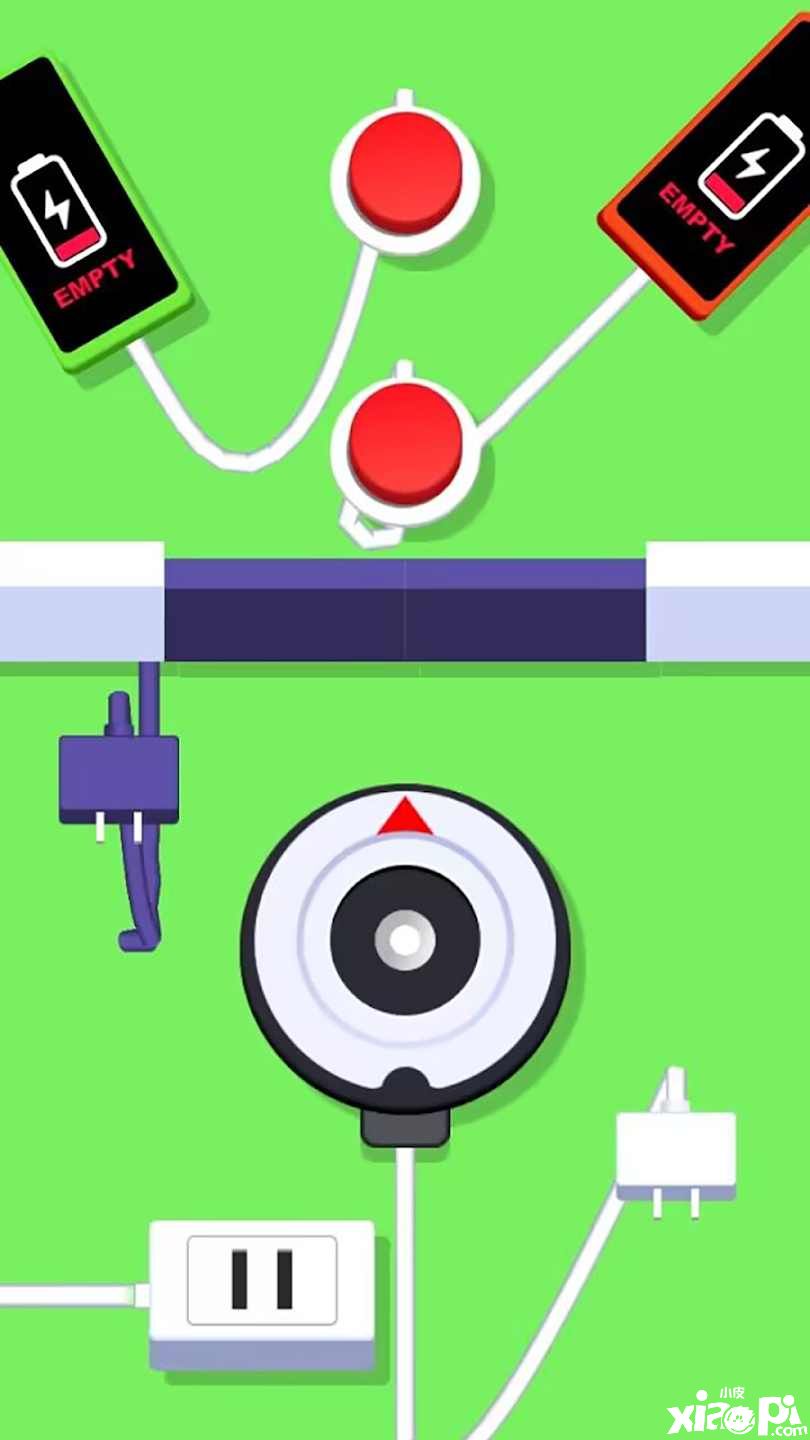This screenshot has width=810, height=1440.
Task: Select the purple power plug
Action: 119,778
